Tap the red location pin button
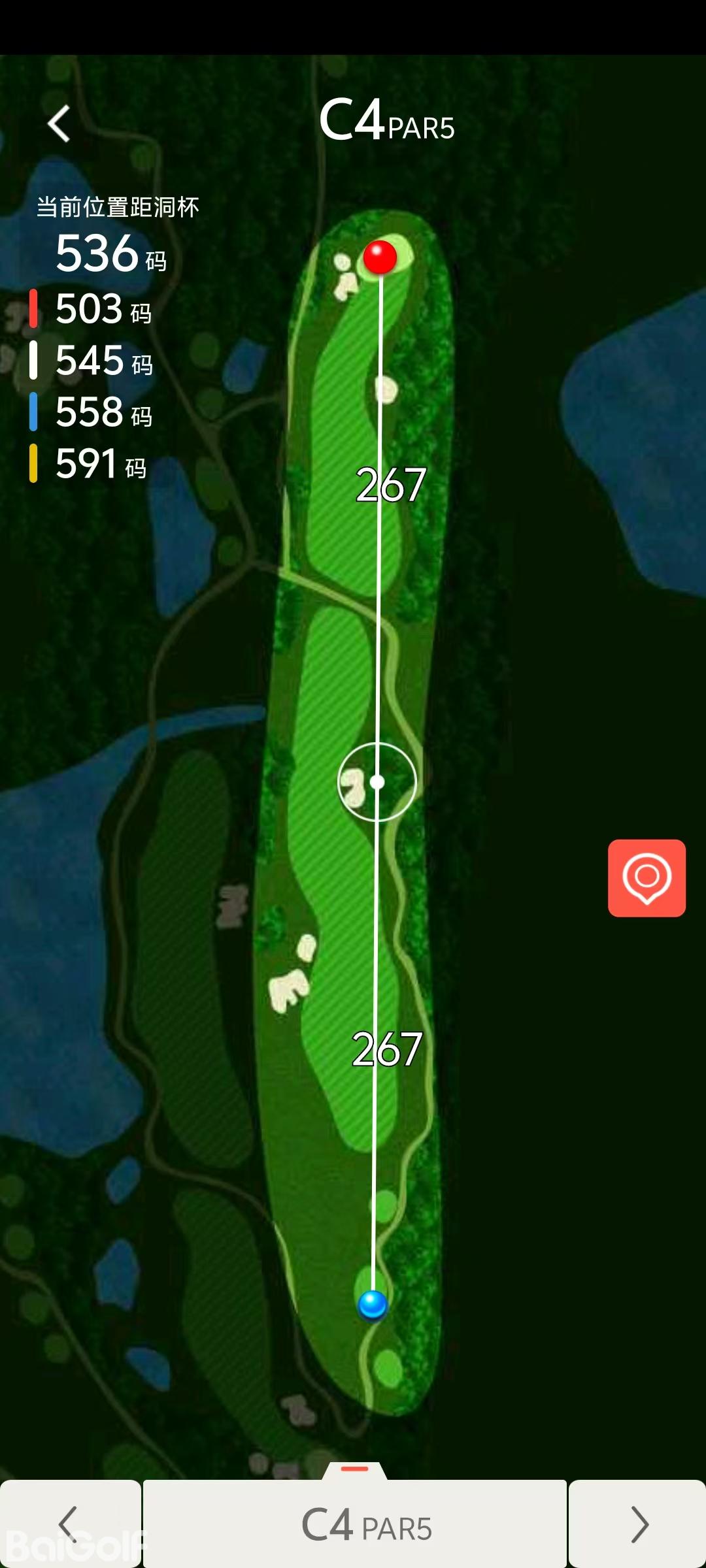The image size is (706, 1568). click(x=647, y=877)
